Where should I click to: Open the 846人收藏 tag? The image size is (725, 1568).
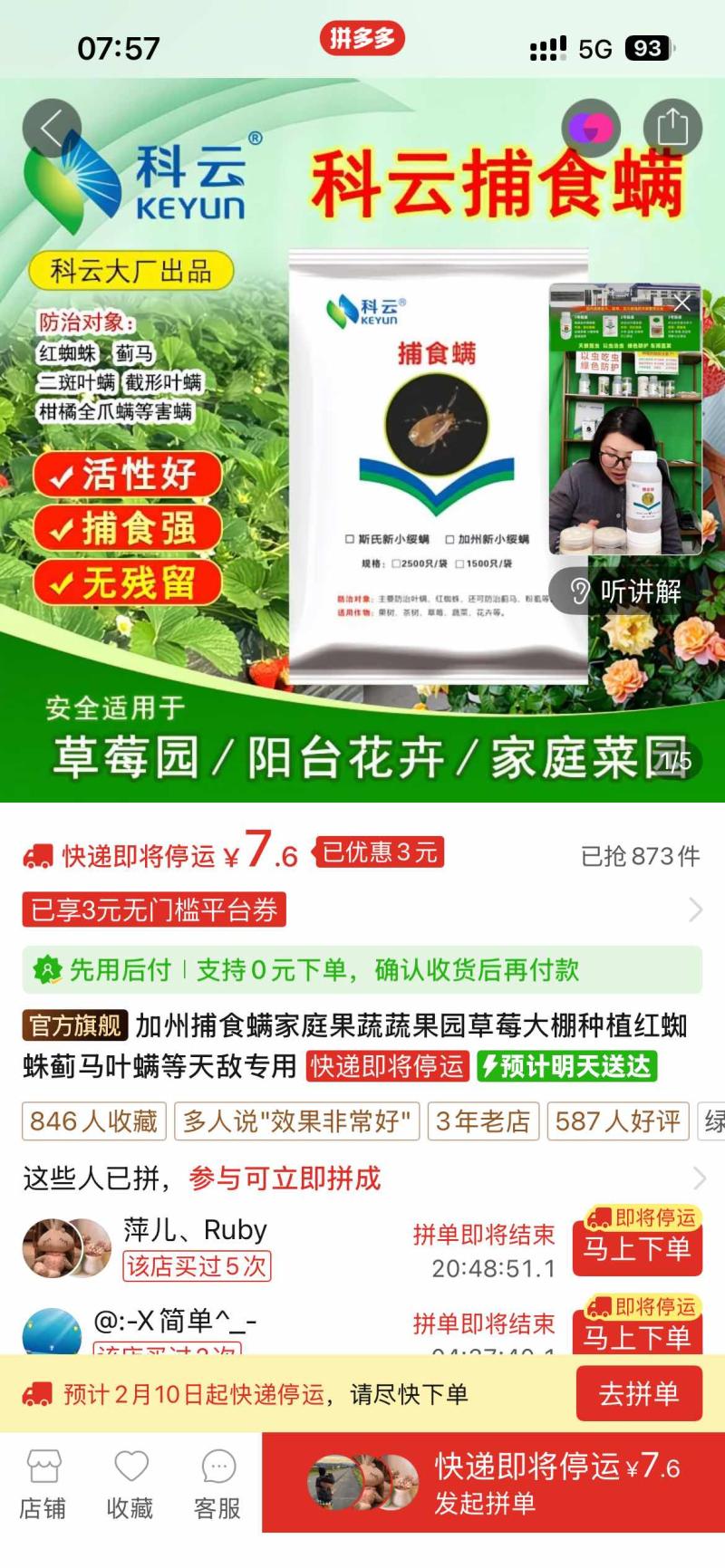(93, 1121)
